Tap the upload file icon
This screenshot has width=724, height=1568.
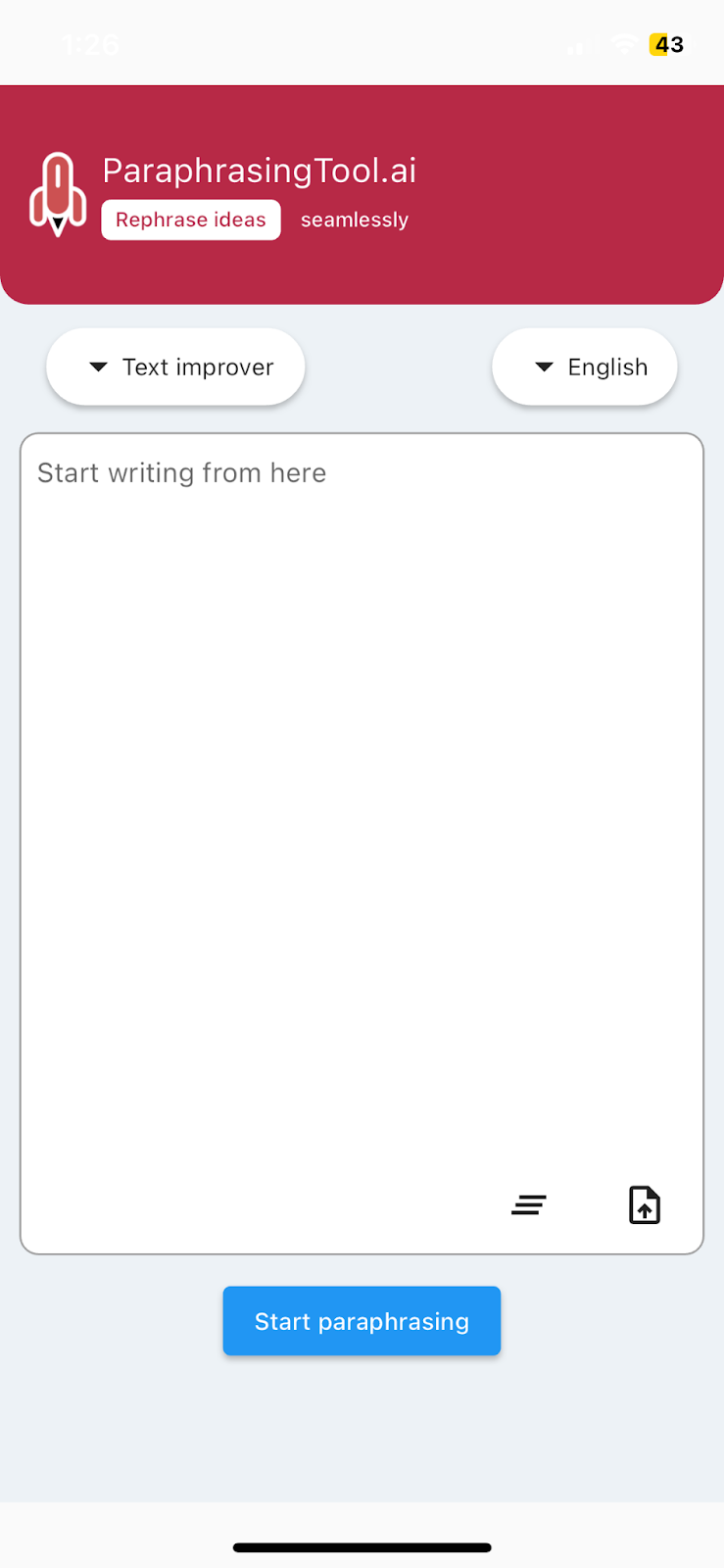tap(645, 1205)
